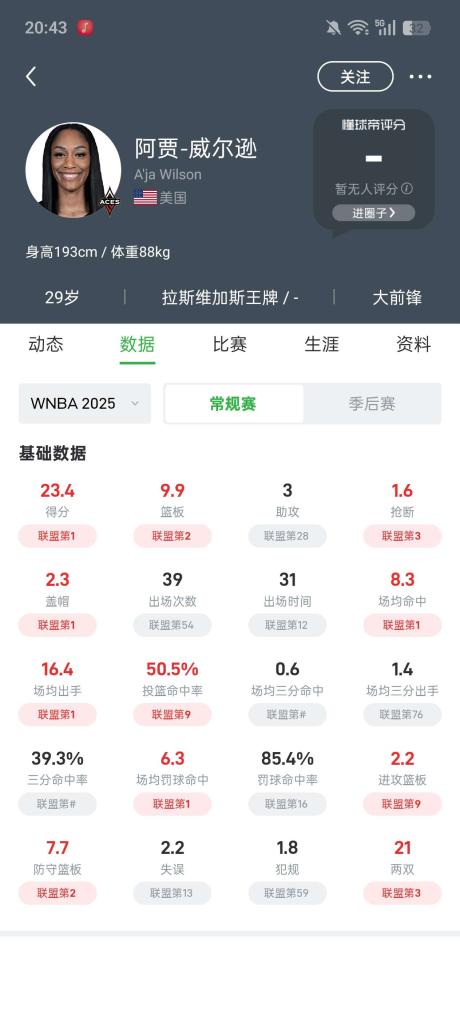Follow the player with the 关注 button
This screenshot has height=1011, width=460.
point(355,77)
